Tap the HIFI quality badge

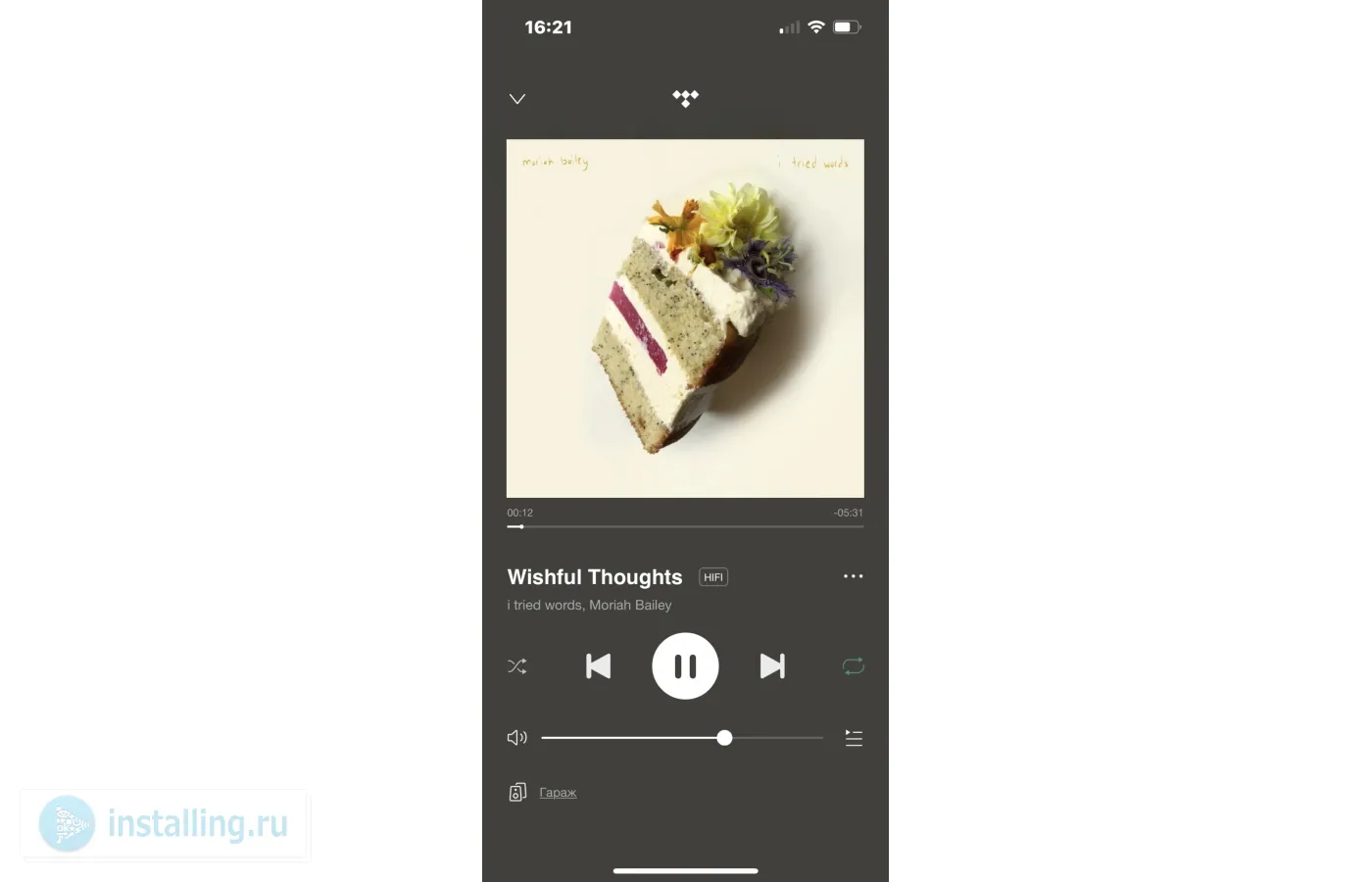point(712,577)
